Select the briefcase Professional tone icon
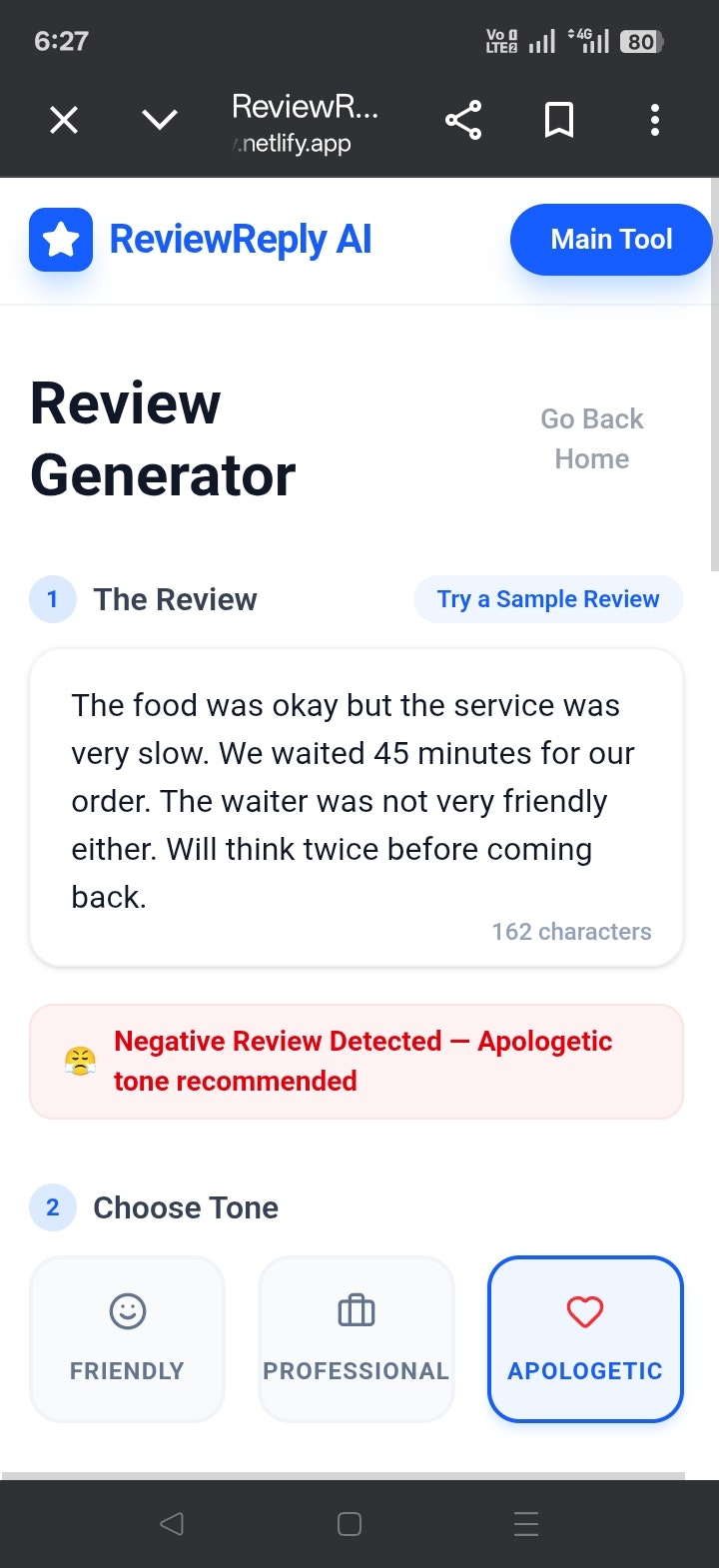 (356, 1311)
